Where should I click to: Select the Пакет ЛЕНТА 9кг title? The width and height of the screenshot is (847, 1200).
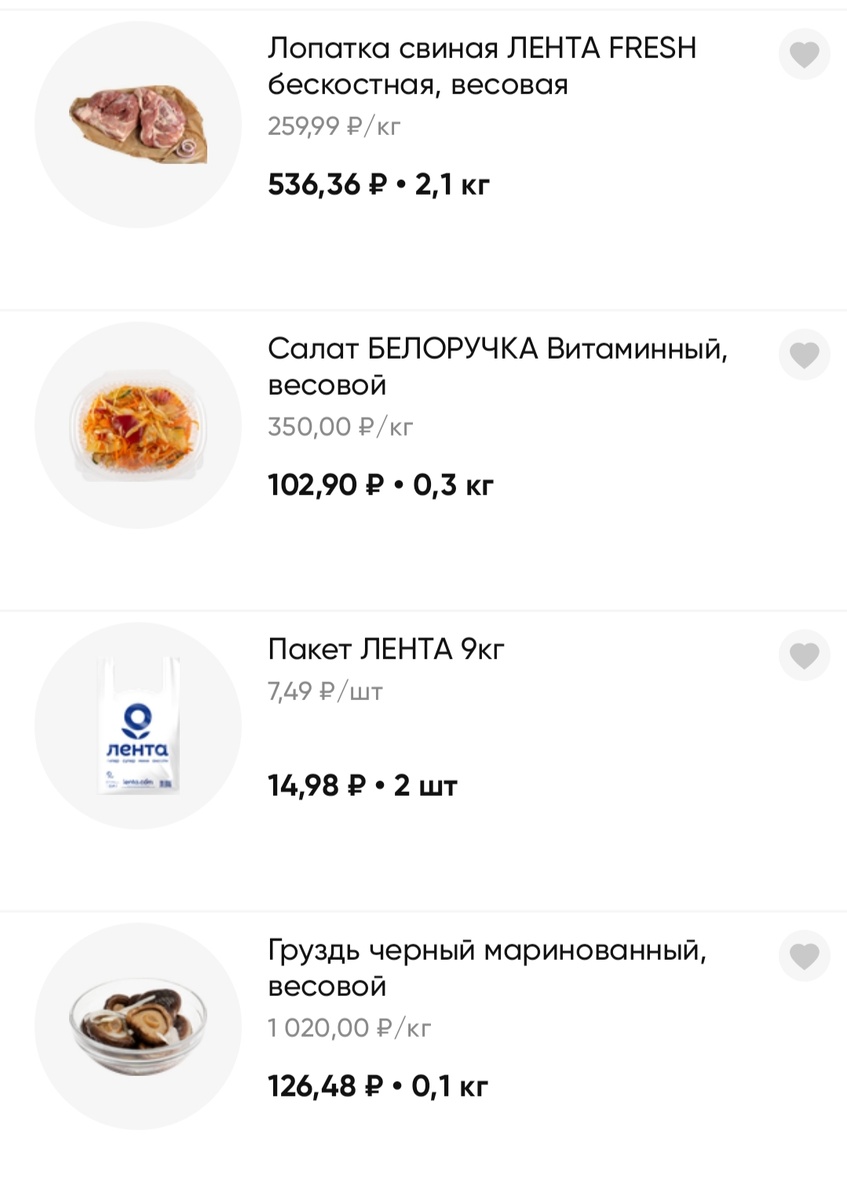coord(386,649)
